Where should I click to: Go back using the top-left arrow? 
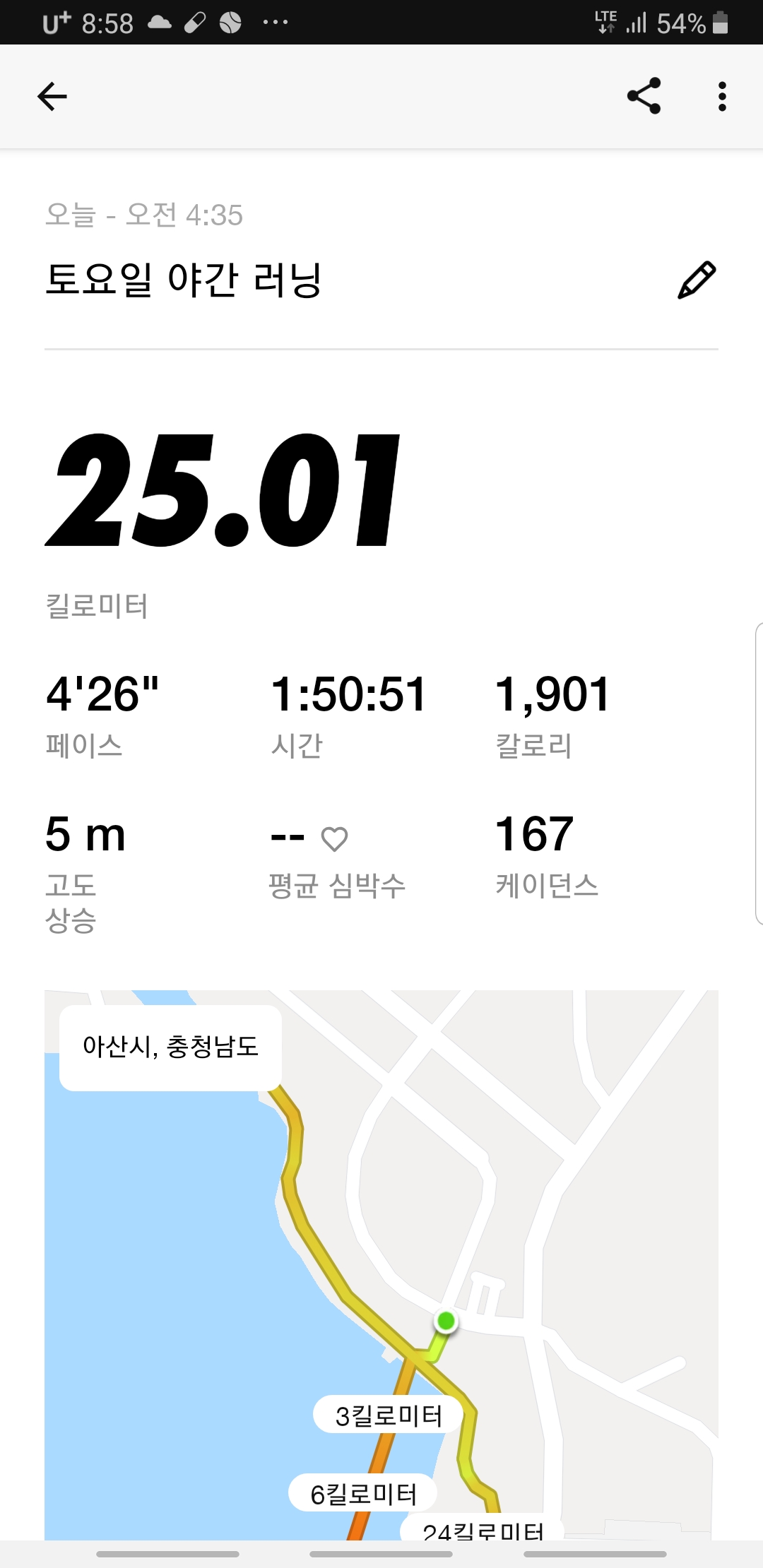tap(52, 97)
